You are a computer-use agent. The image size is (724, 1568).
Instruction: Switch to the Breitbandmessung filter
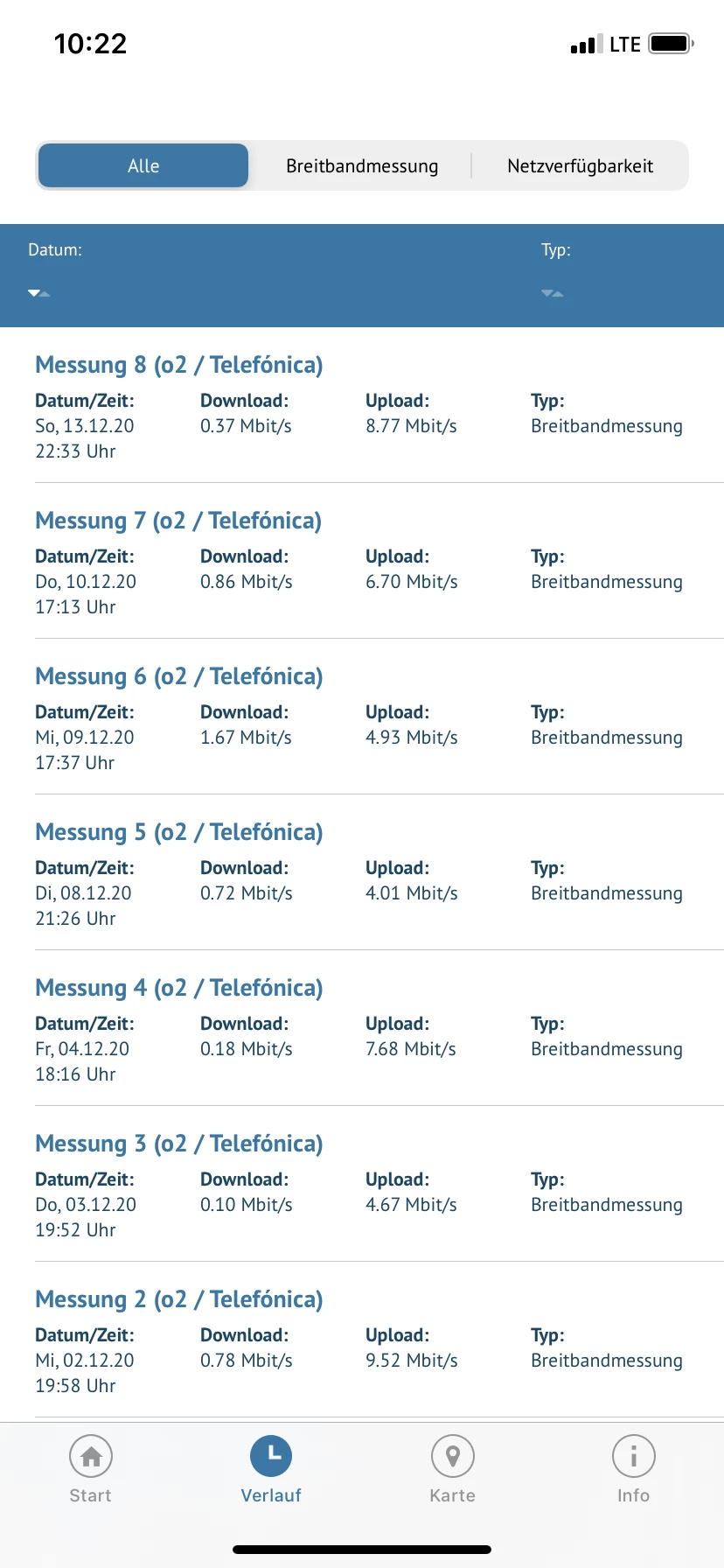coord(362,166)
